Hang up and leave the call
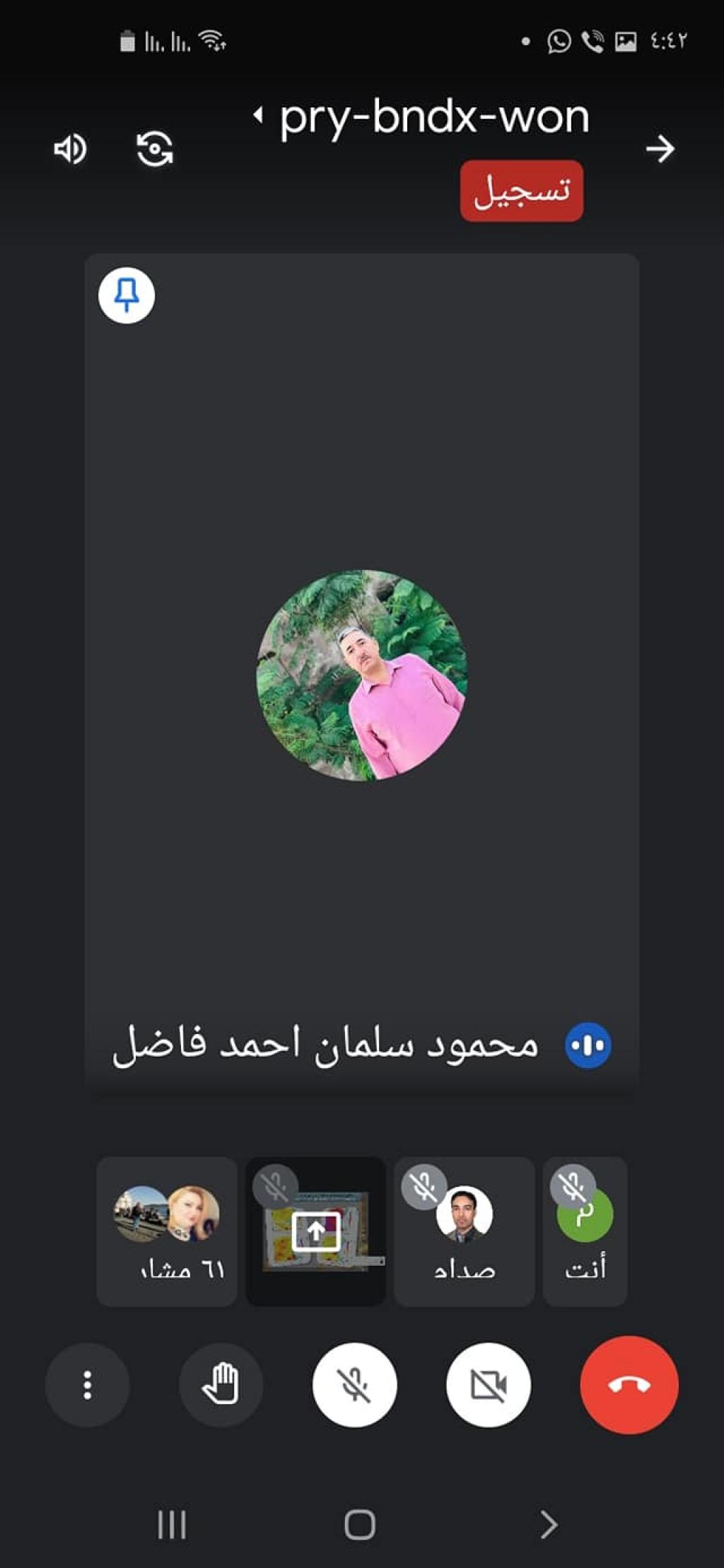Screen dimensions: 724x1568 pyautogui.click(x=629, y=1385)
